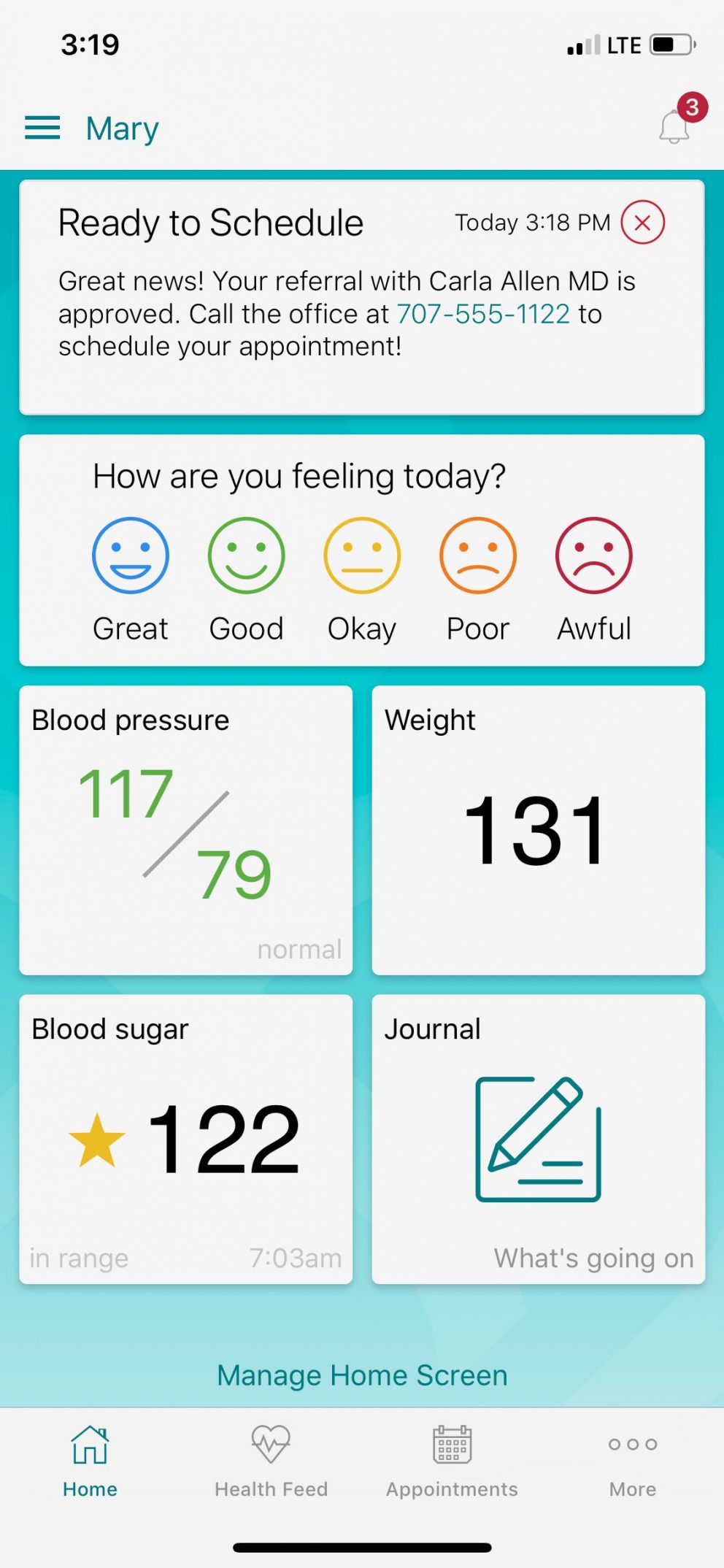724x1568 pixels.
Task: Open the hamburger drawer menu
Action: click(42, 128)
